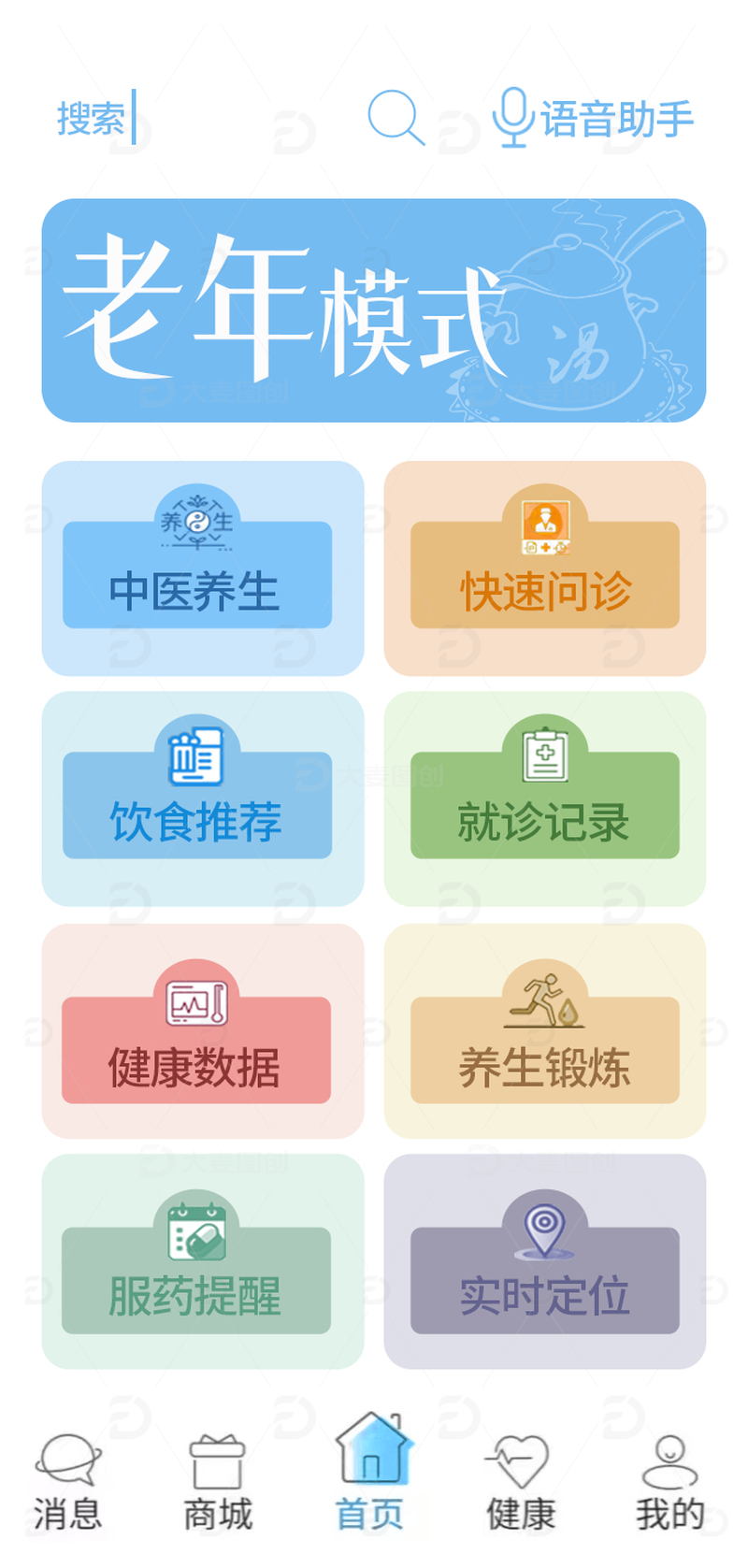This screenshot has width=748, height=1568.
Task: Check 健康数据 health data
Action: 203,1031
